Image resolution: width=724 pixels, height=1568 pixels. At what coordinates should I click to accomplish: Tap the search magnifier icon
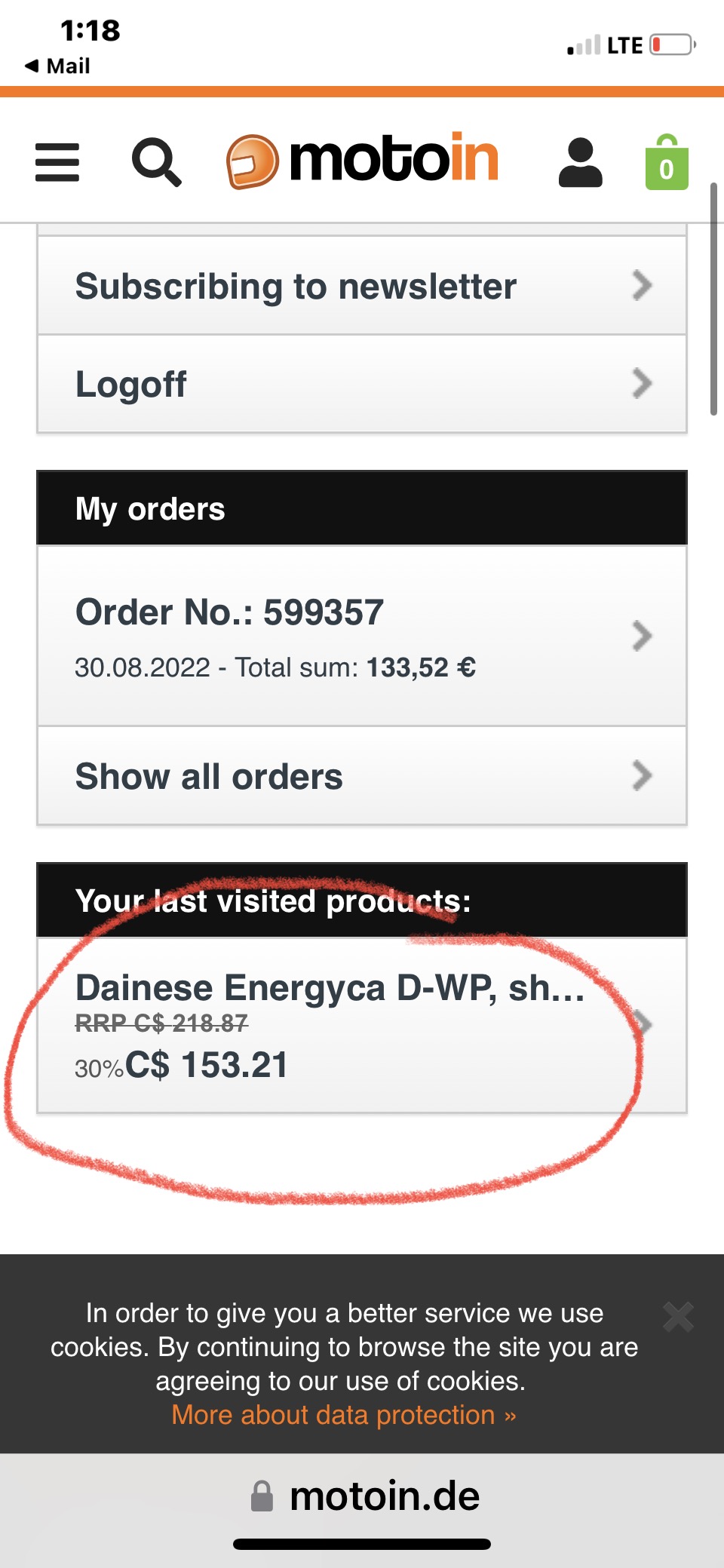pos(156,161)
